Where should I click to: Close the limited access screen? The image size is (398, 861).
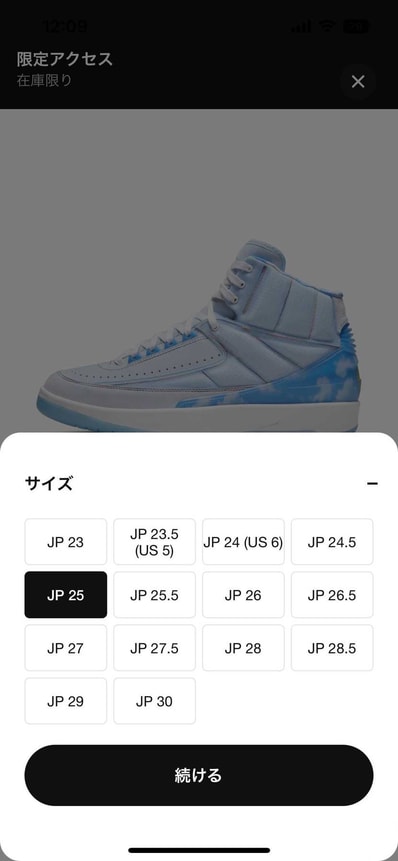tap(358, 82)
